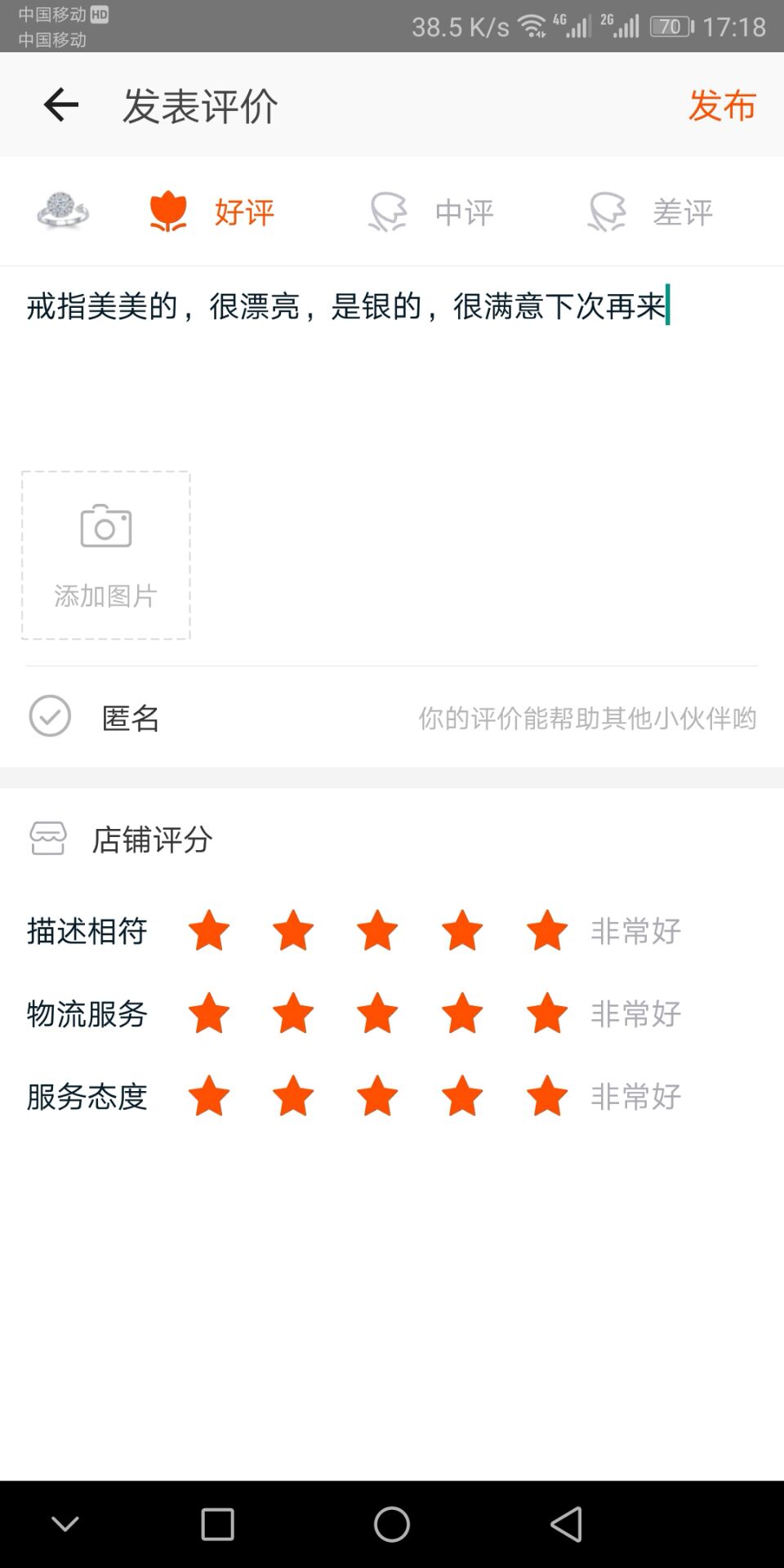Give 服务态度 the fifth star
This screenshot has width=784, height=1568.
(x=546, y=1096)
